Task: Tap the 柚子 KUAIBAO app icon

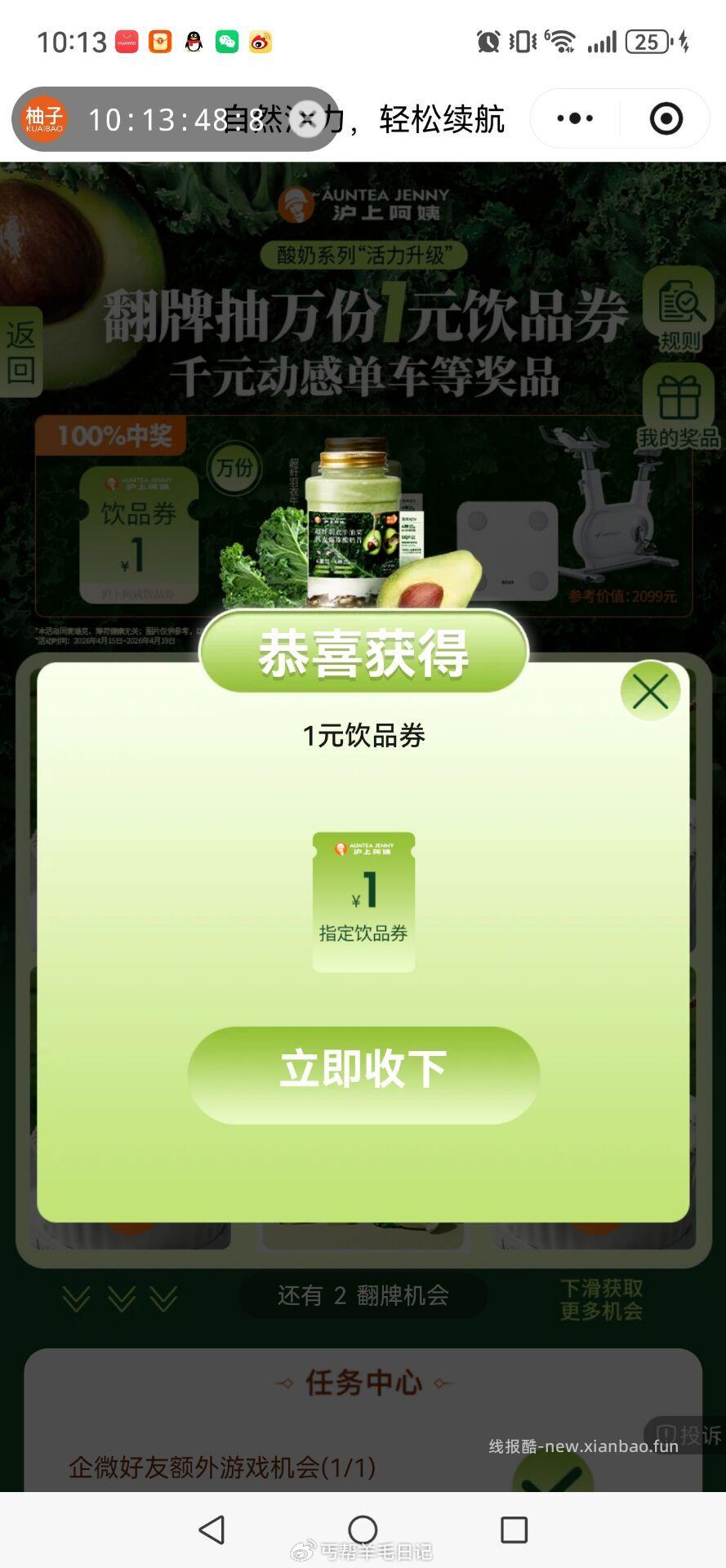Action: pos(42,118)
